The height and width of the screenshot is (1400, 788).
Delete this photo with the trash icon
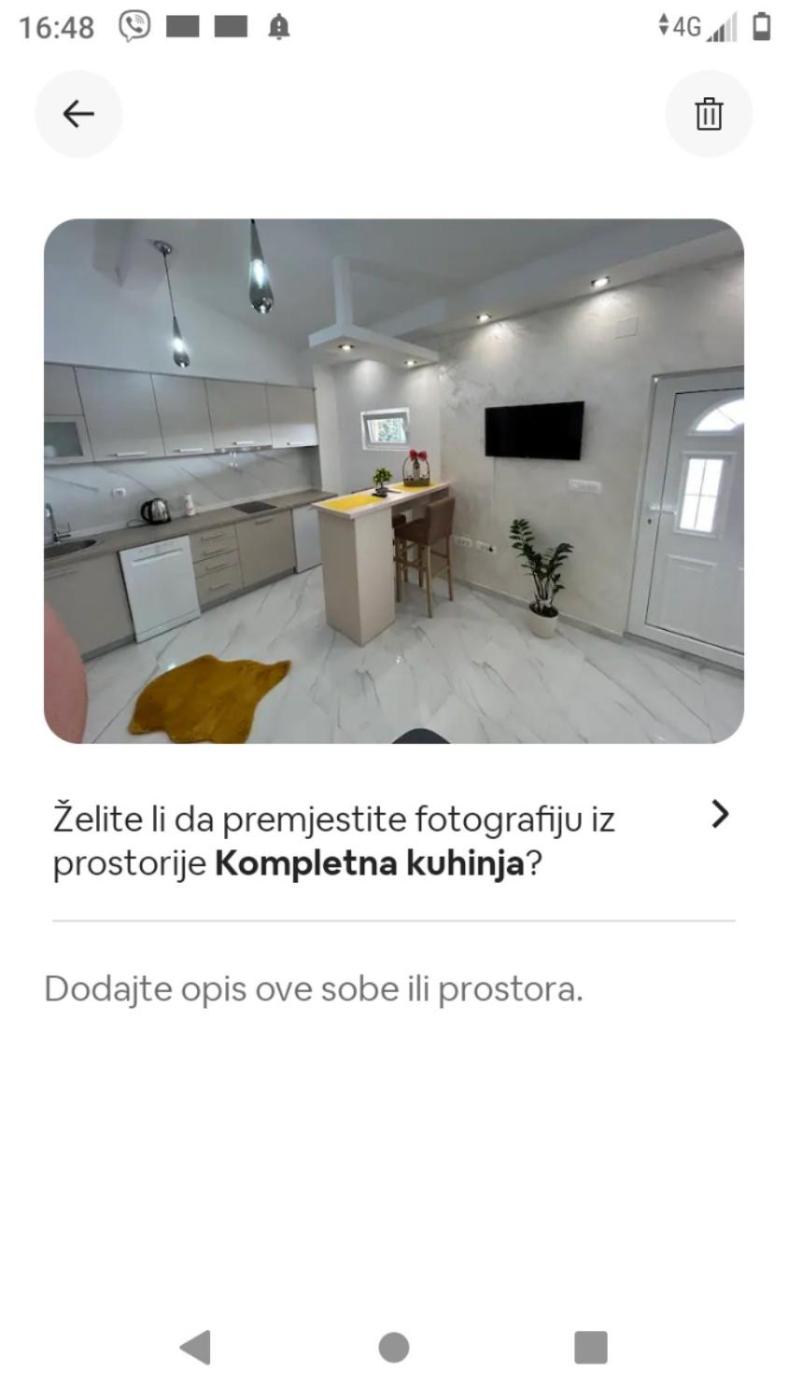tap(708, 114)
